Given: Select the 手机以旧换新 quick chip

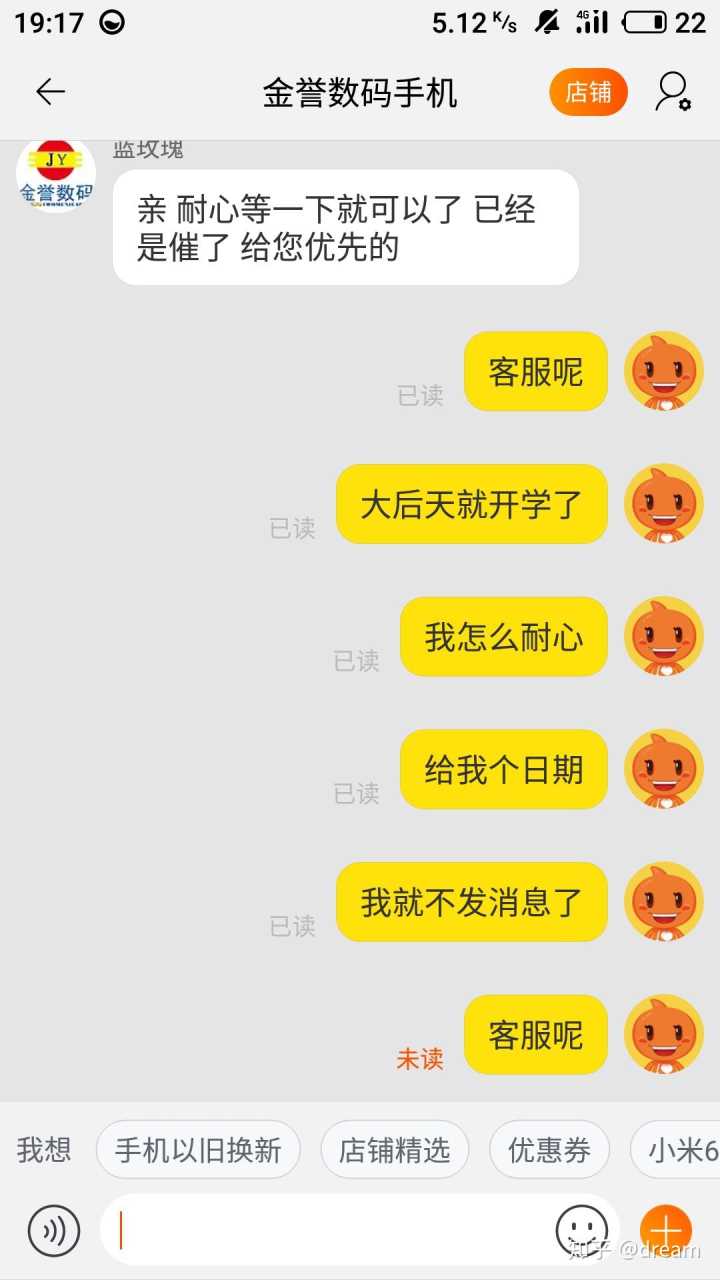Looking at the screenshot, I should point(198,1150).
